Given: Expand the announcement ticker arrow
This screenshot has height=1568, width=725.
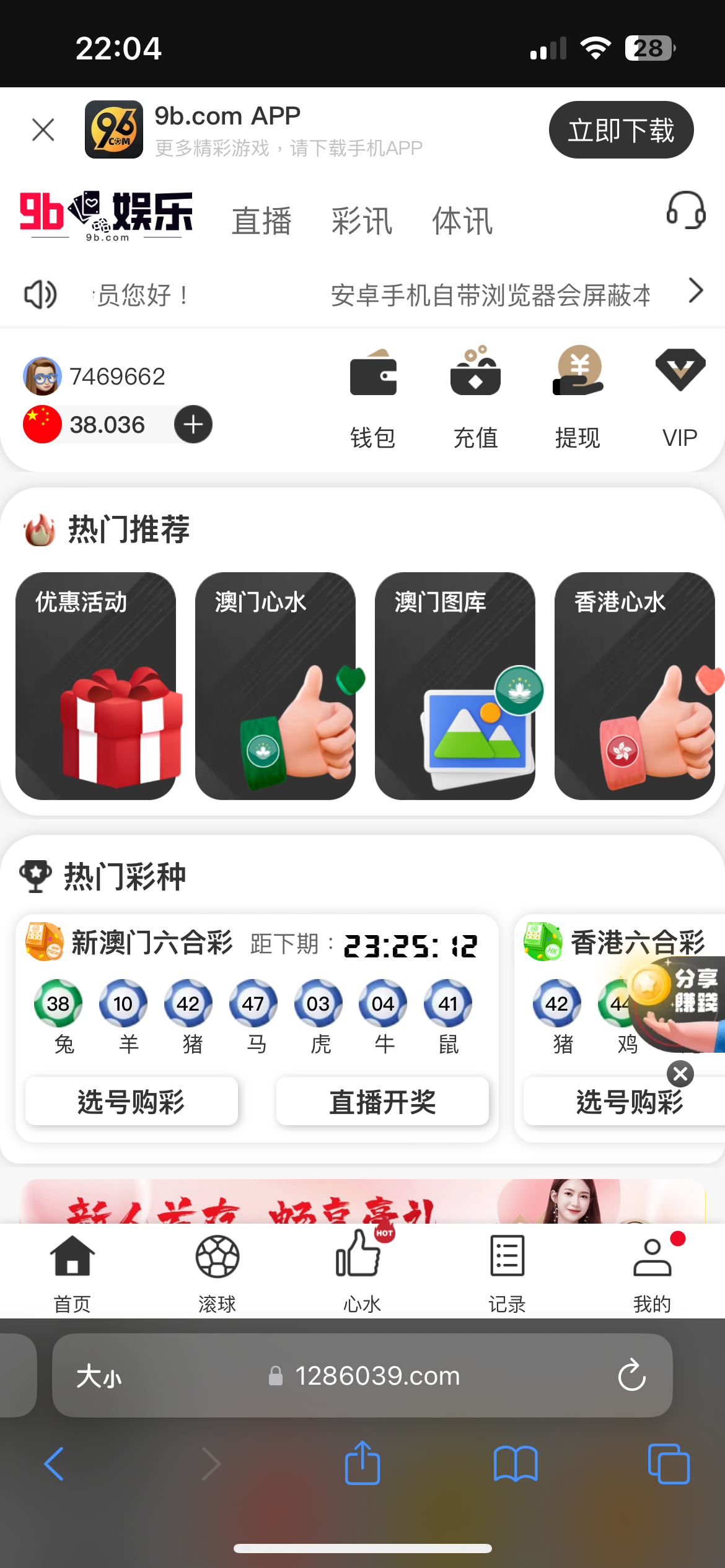Looking at the screenshot, I should click(x=696, y=290).
